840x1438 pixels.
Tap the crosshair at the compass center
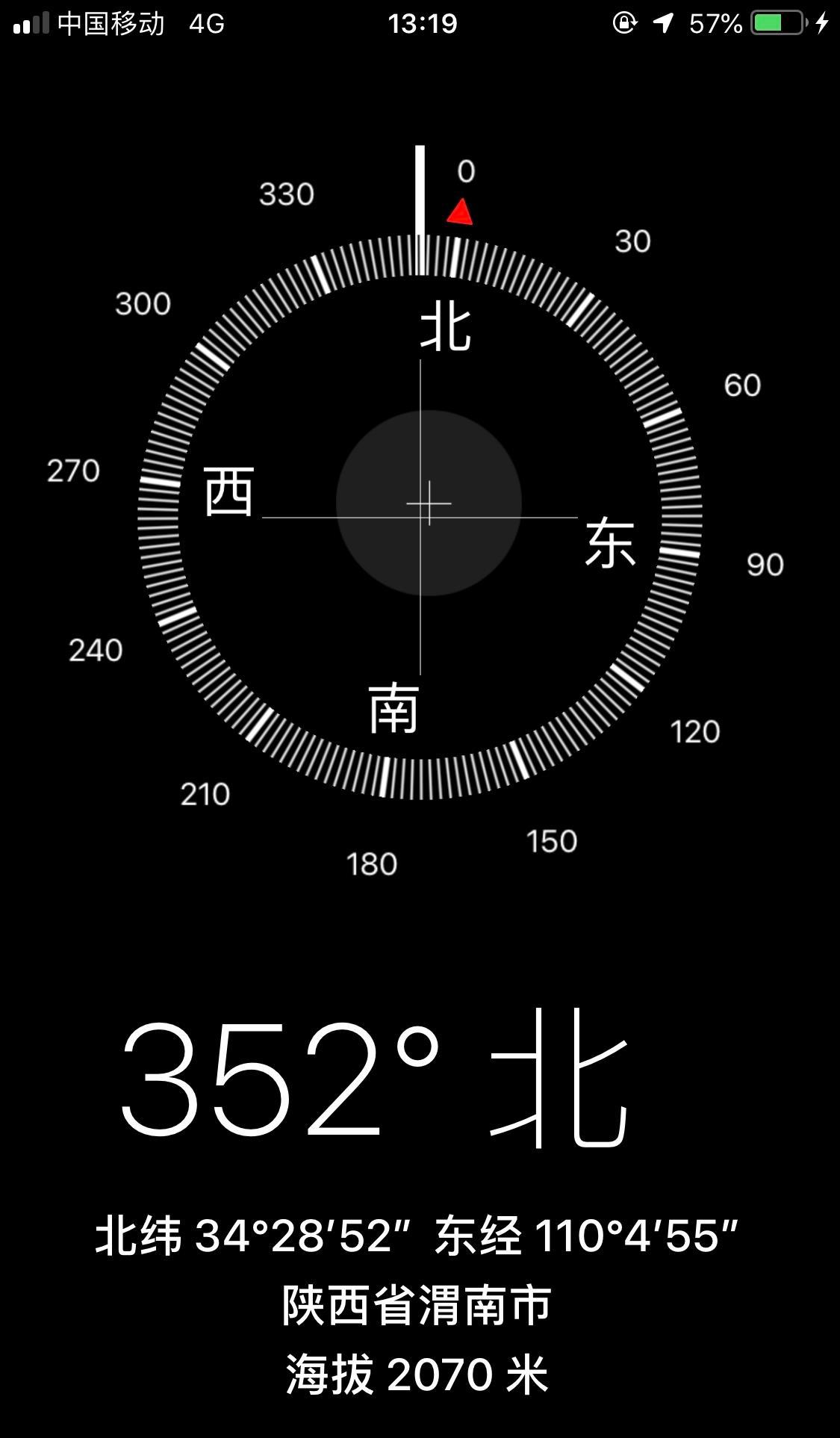click(429, 504)
